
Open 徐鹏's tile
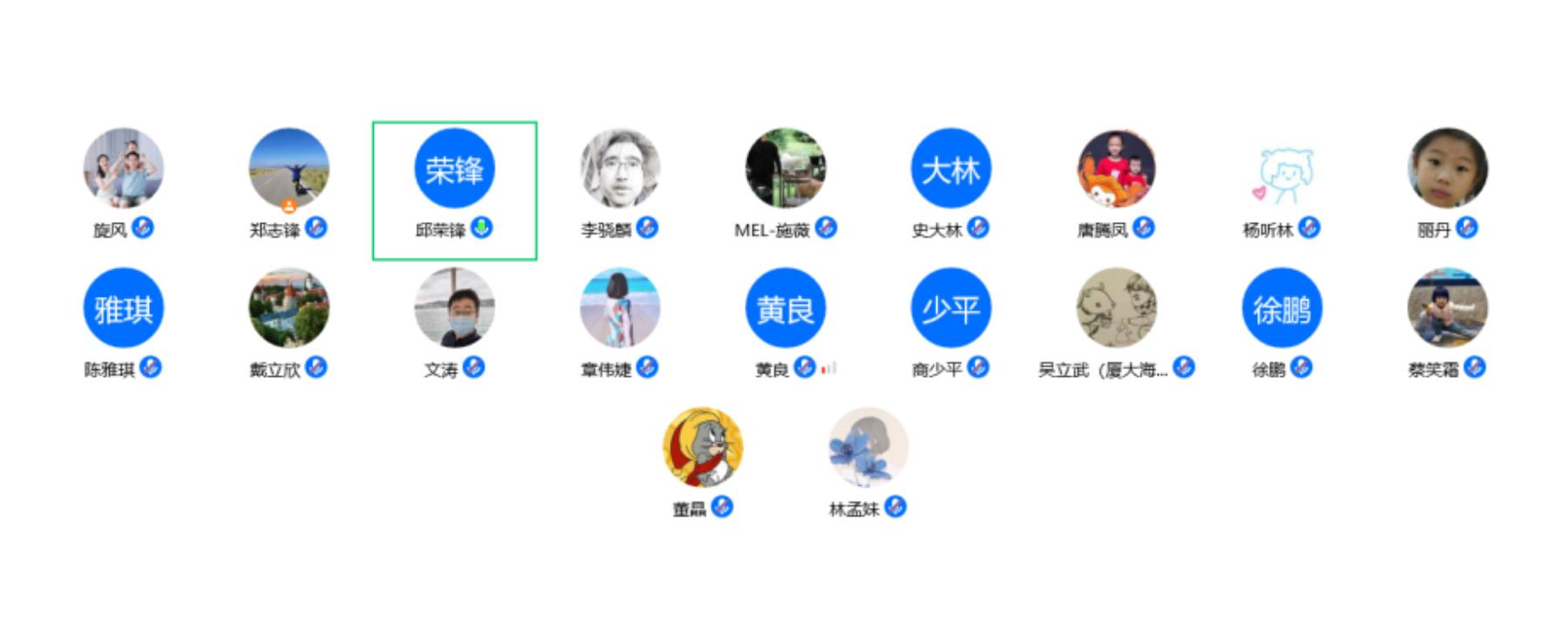tap(1281, 308)
